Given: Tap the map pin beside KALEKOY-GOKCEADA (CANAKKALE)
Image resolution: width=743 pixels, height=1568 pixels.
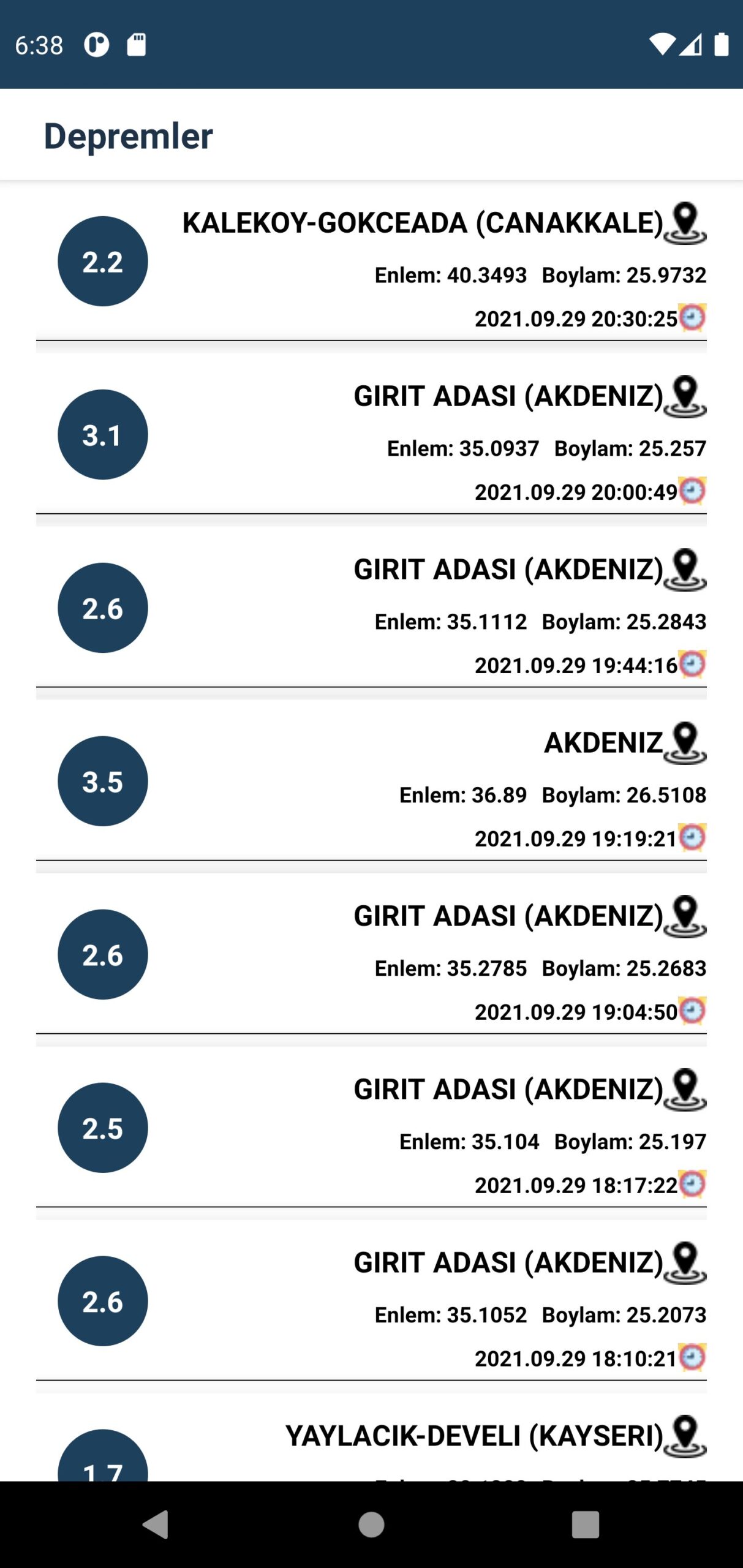Looking at the screenshot, I should click(685, 224).
